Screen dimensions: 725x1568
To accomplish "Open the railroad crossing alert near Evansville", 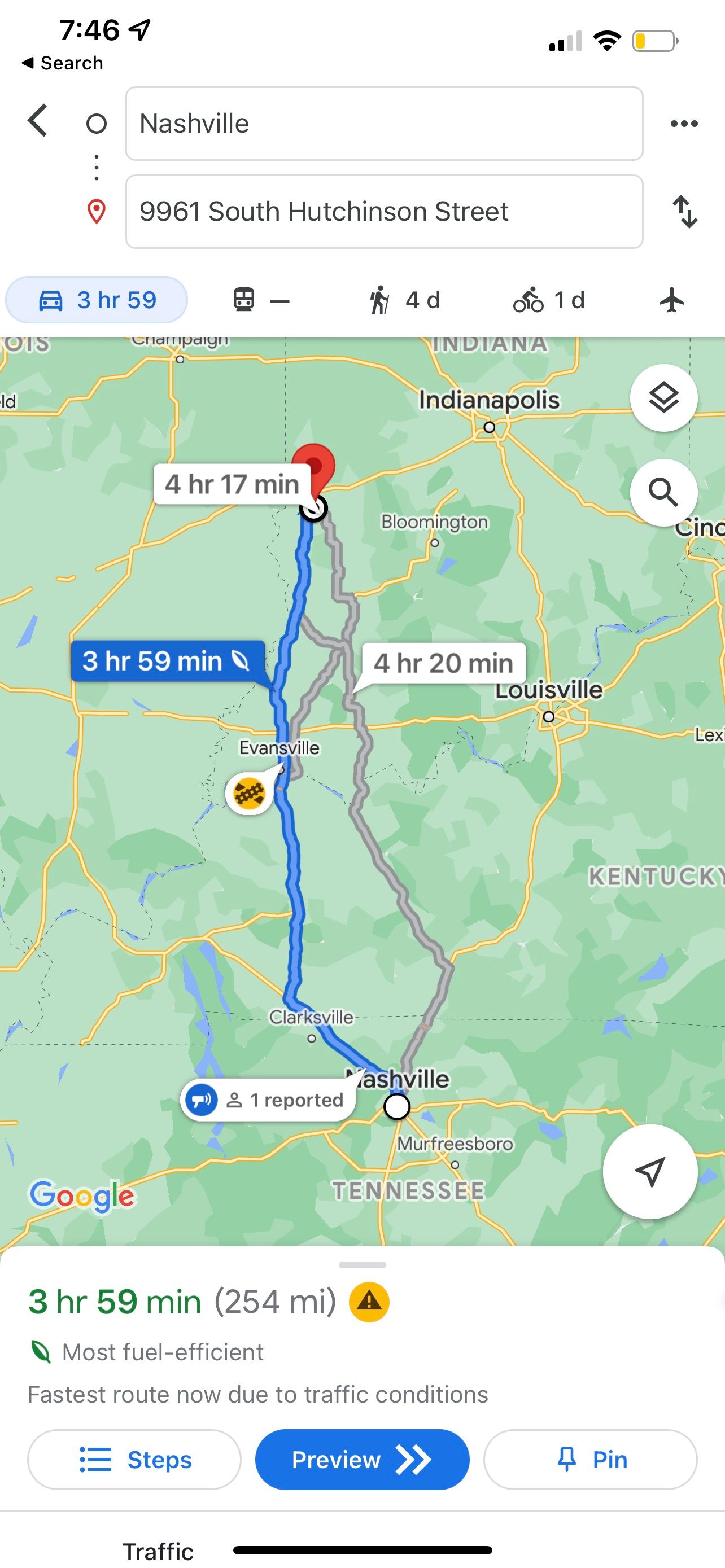I will pos(249,794).
